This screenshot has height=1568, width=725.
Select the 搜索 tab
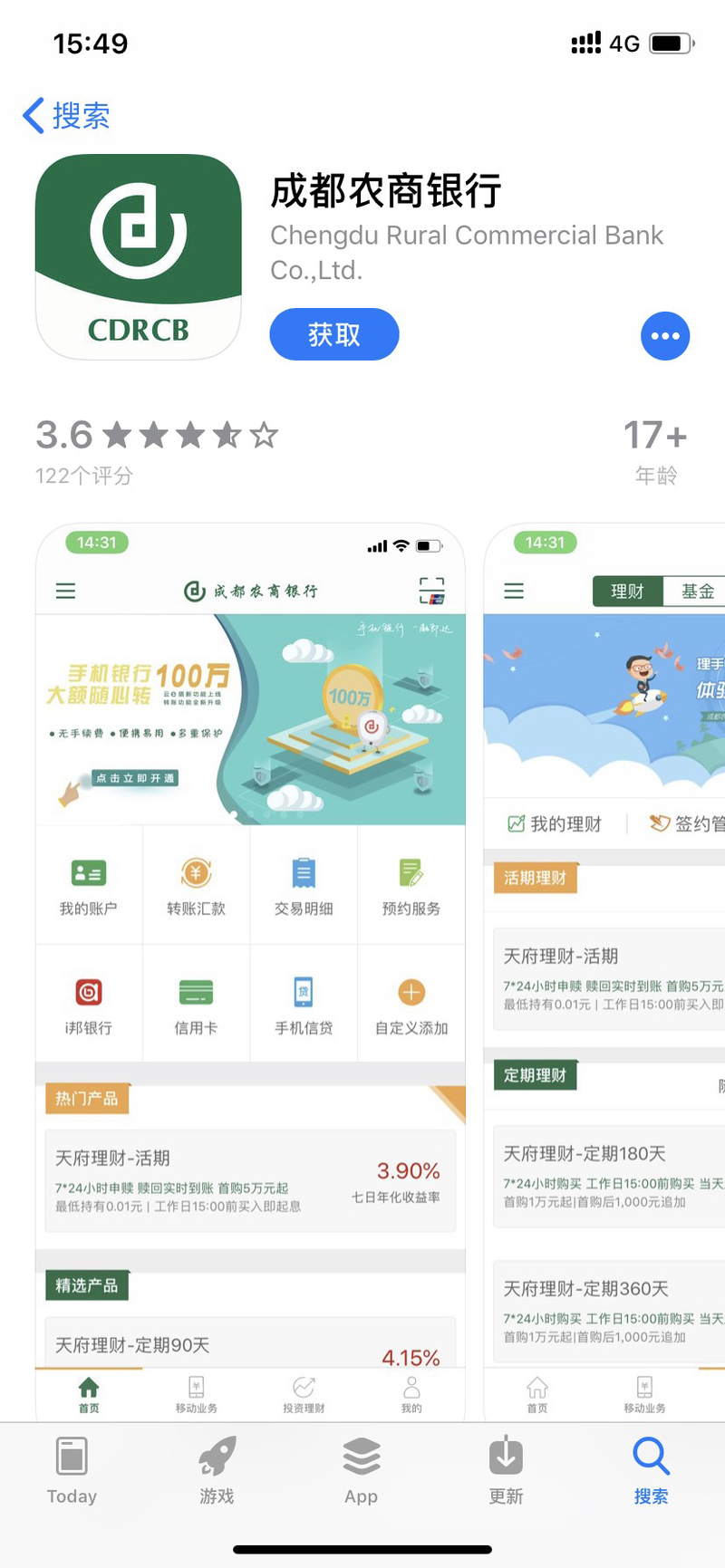(651, 1469)
